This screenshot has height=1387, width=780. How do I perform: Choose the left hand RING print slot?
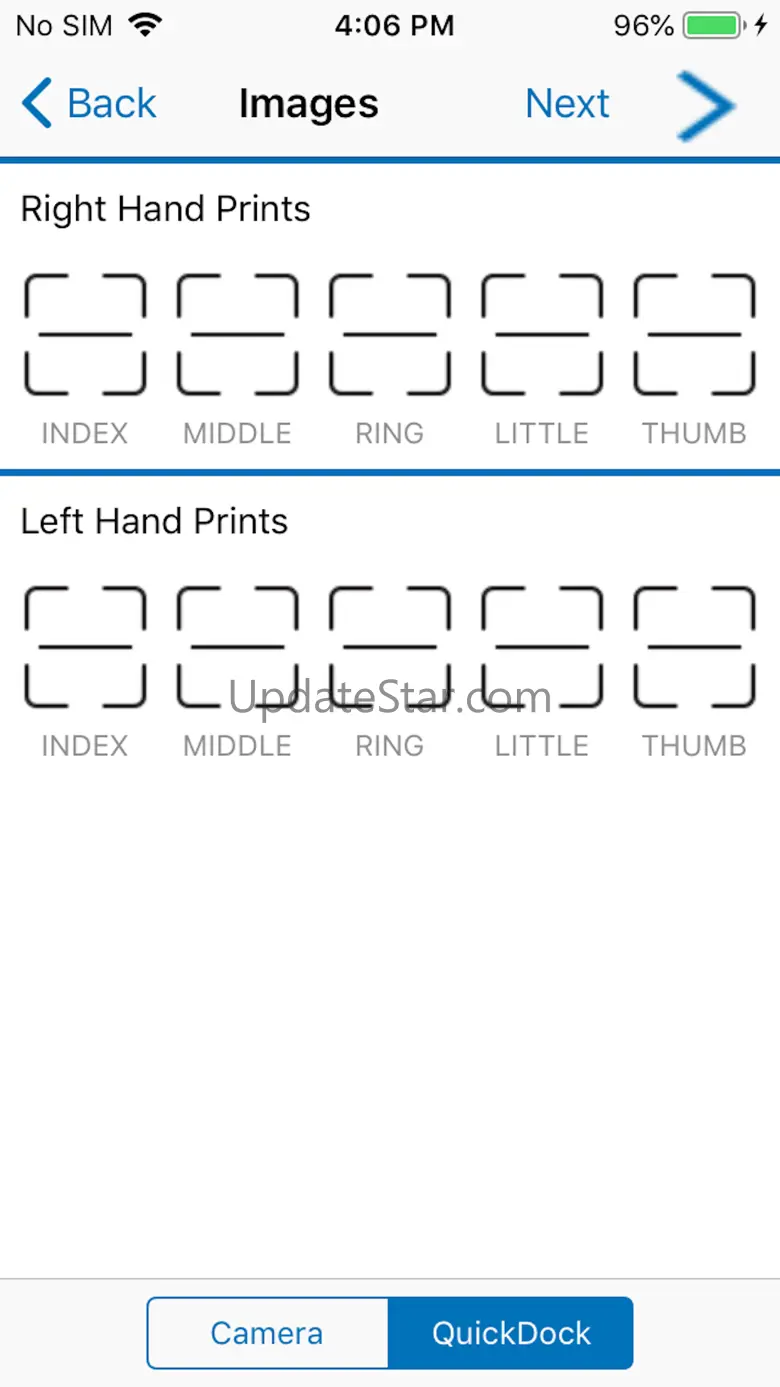coord(389,647)
